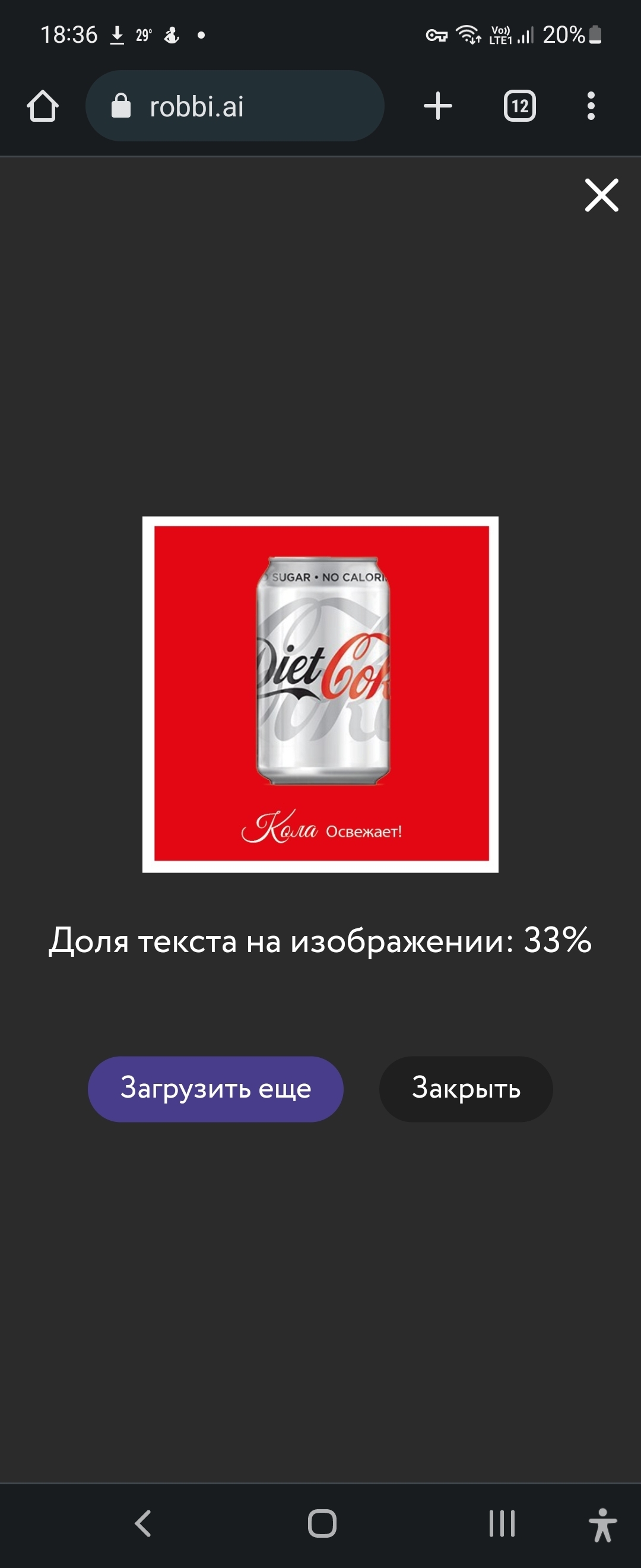Tap the Закрыть button

(x=466, y=1088)
